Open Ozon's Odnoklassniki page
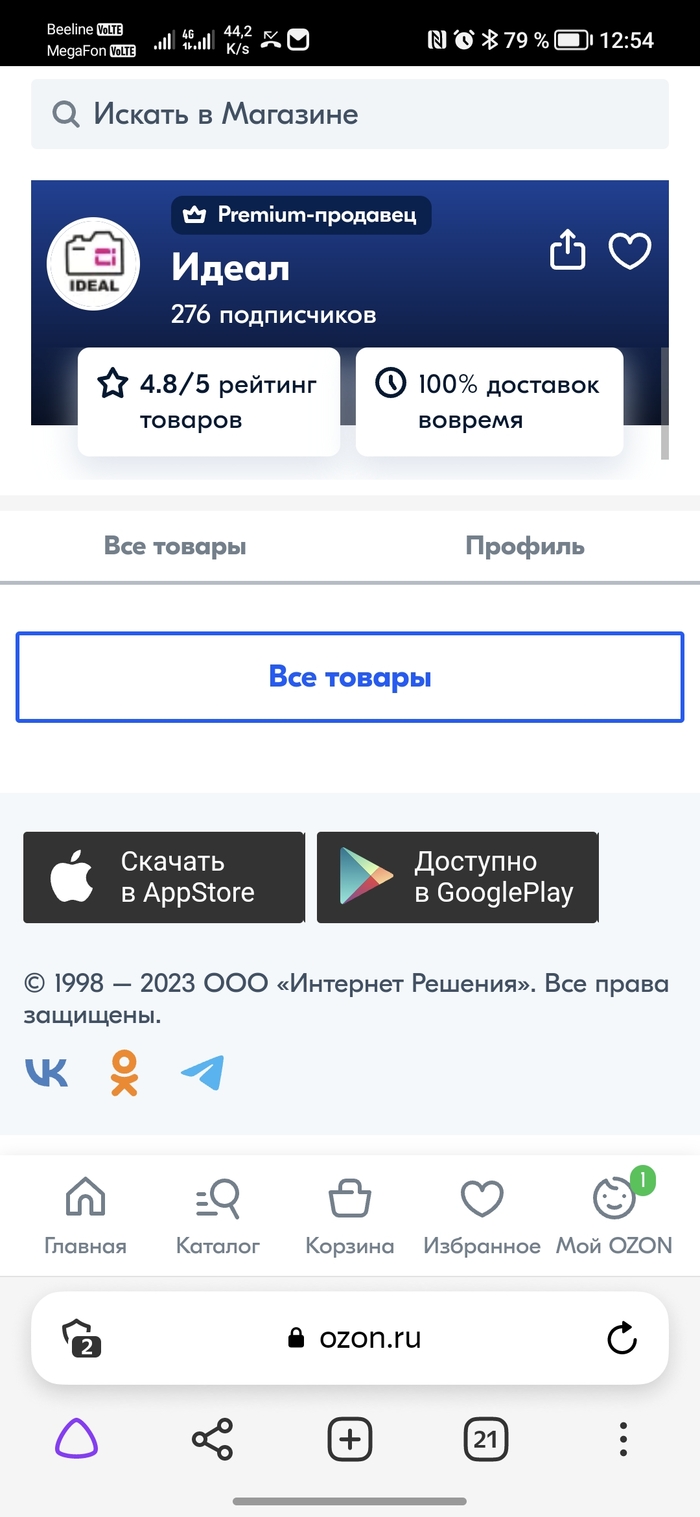700x1517 pixels. 125,1073
